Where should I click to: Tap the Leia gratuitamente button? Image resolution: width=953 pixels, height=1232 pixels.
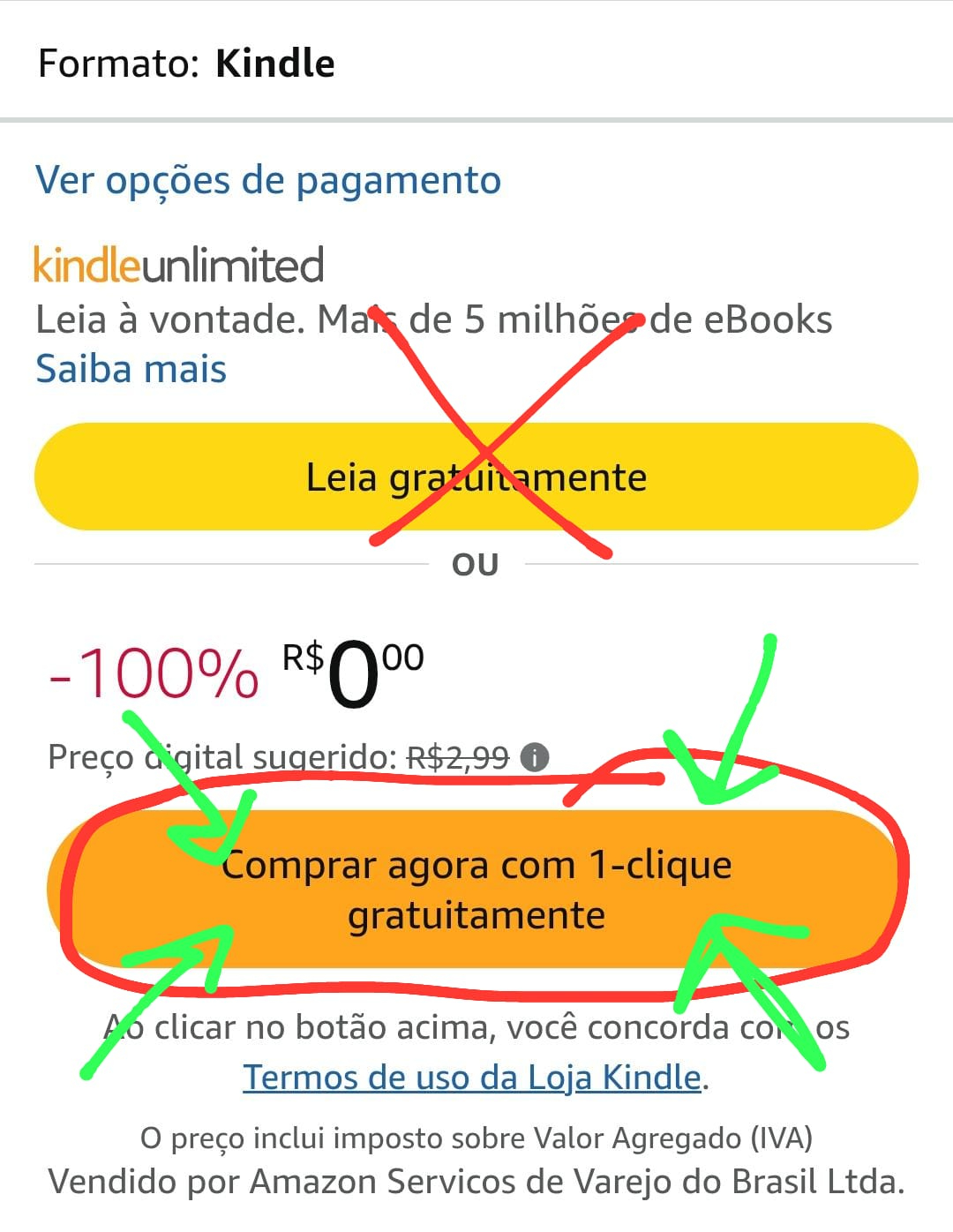click(476, 477)
